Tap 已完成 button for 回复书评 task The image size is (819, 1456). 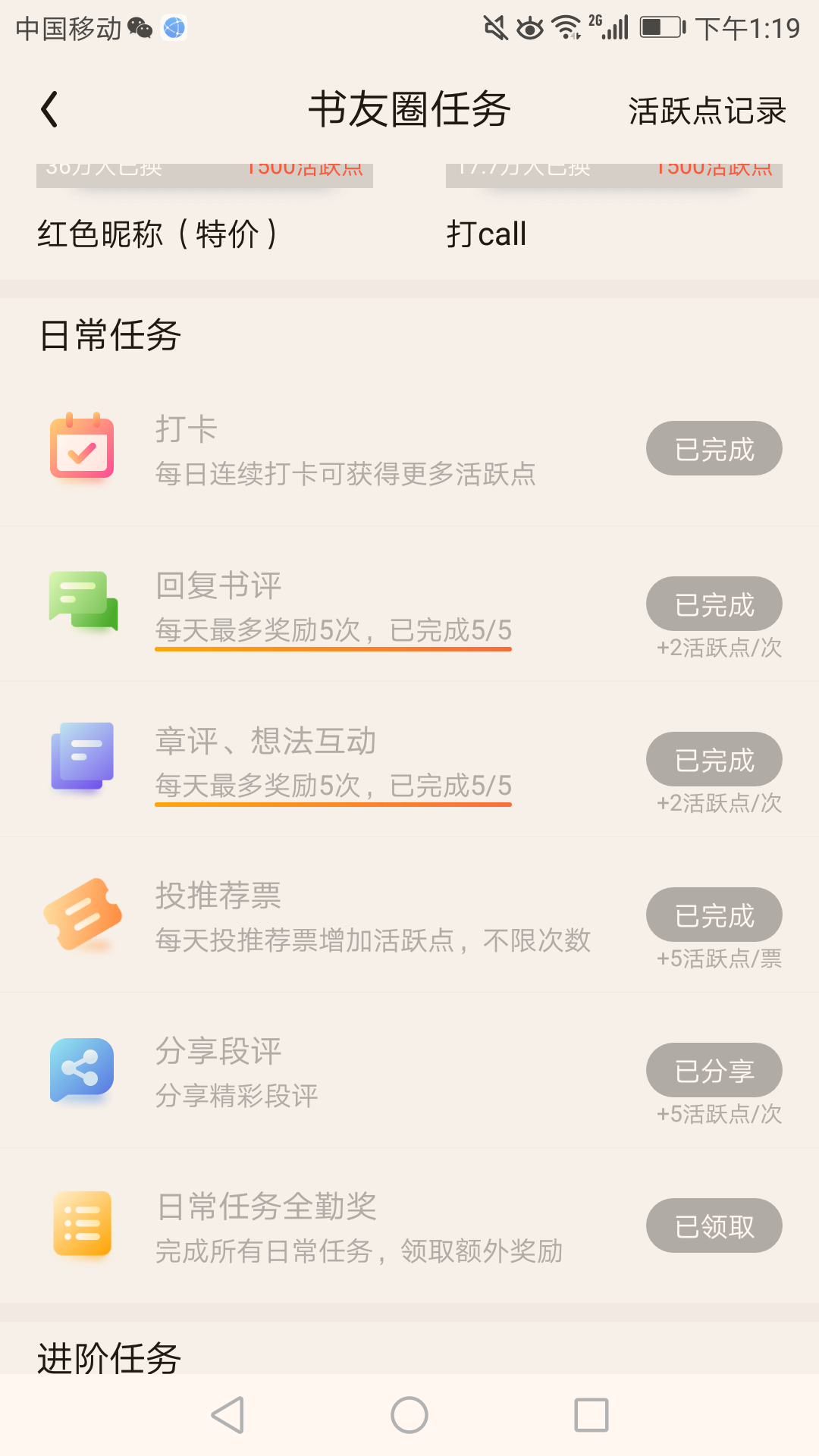(x=714, y=604)
